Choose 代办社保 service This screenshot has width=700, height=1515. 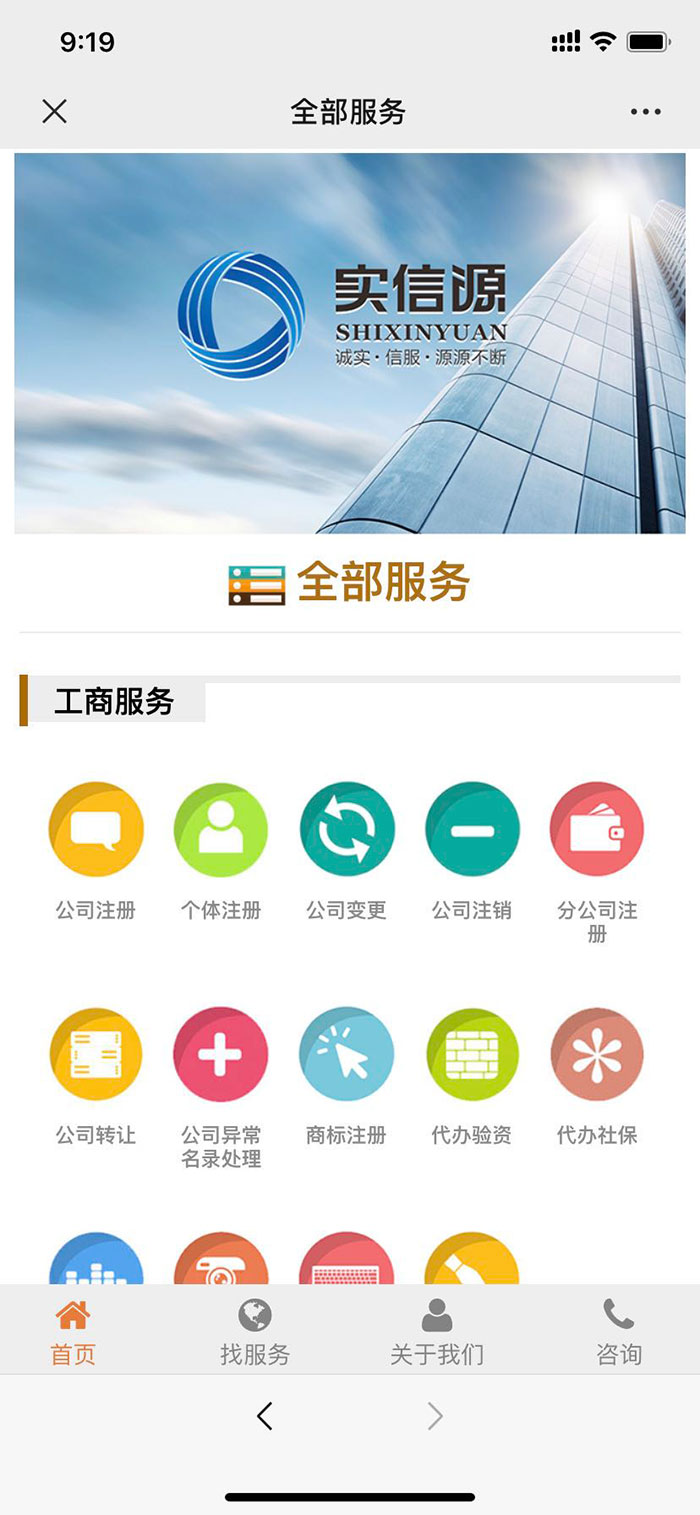point(597,1055)
